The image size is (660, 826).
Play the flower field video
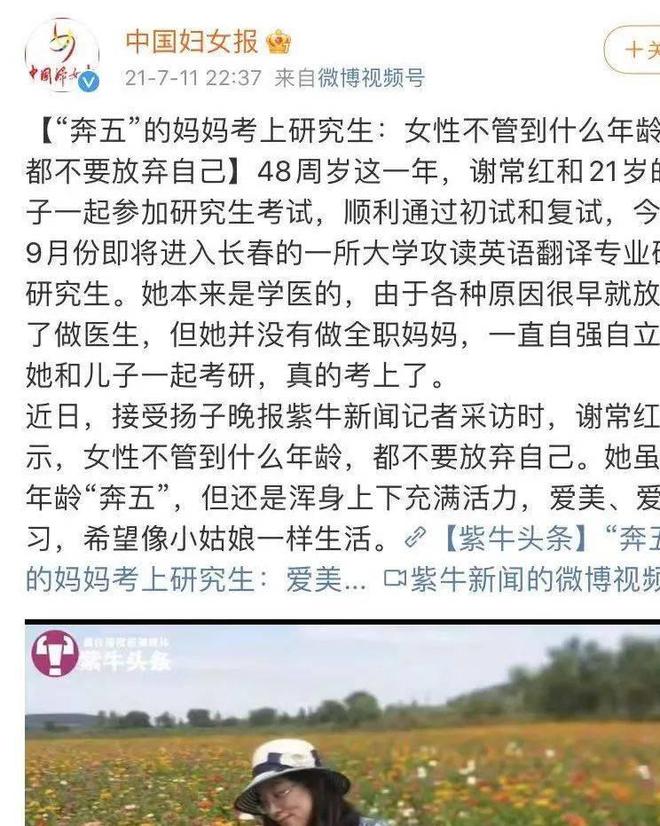[x=342, y=725]
